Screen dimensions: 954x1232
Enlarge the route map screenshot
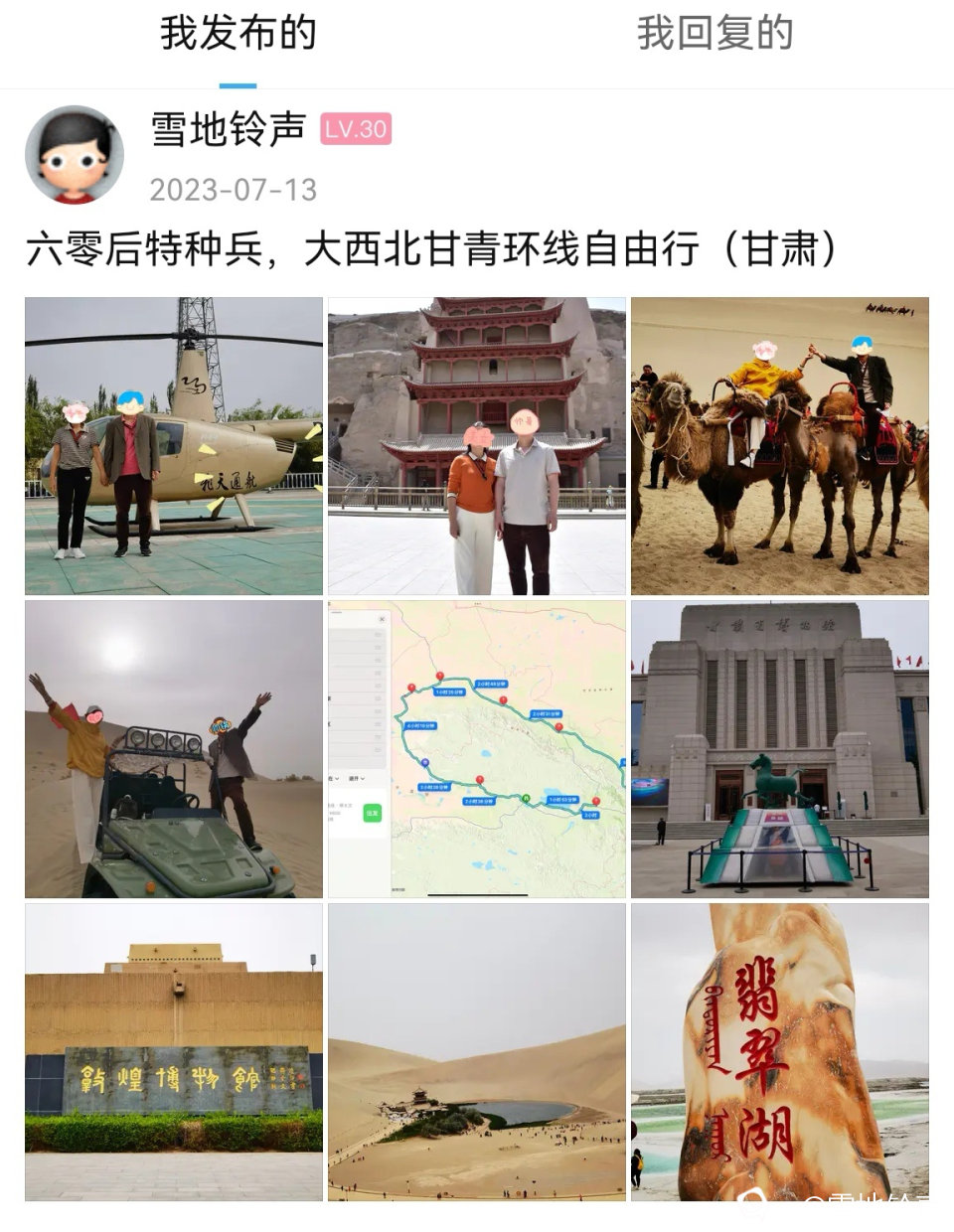pyautogui.click(x=477, y=749)
